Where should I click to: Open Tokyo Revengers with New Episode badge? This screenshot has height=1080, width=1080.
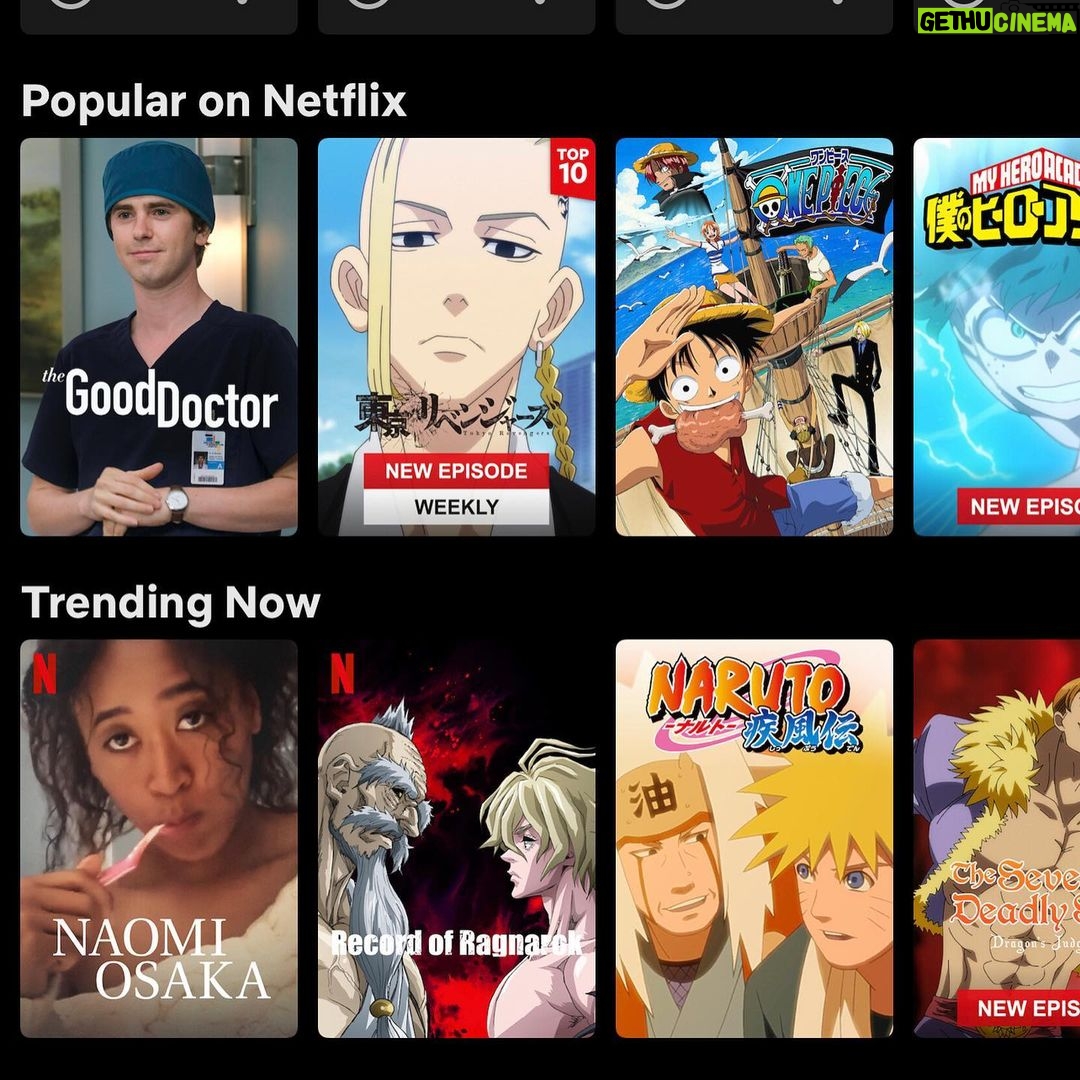(x=456, y=337)
